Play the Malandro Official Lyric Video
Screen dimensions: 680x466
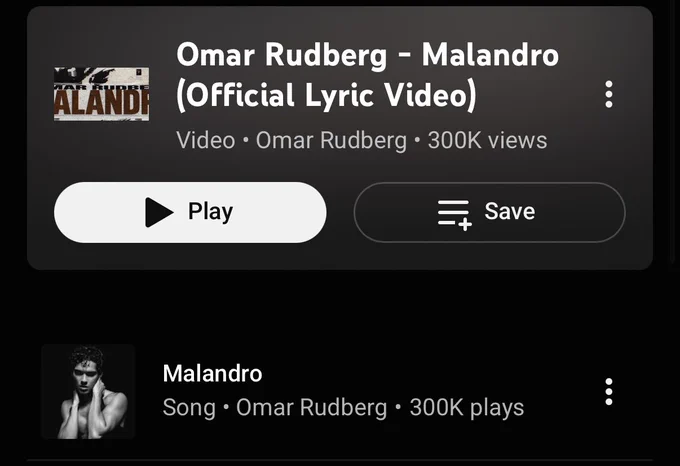pos(190,212)
